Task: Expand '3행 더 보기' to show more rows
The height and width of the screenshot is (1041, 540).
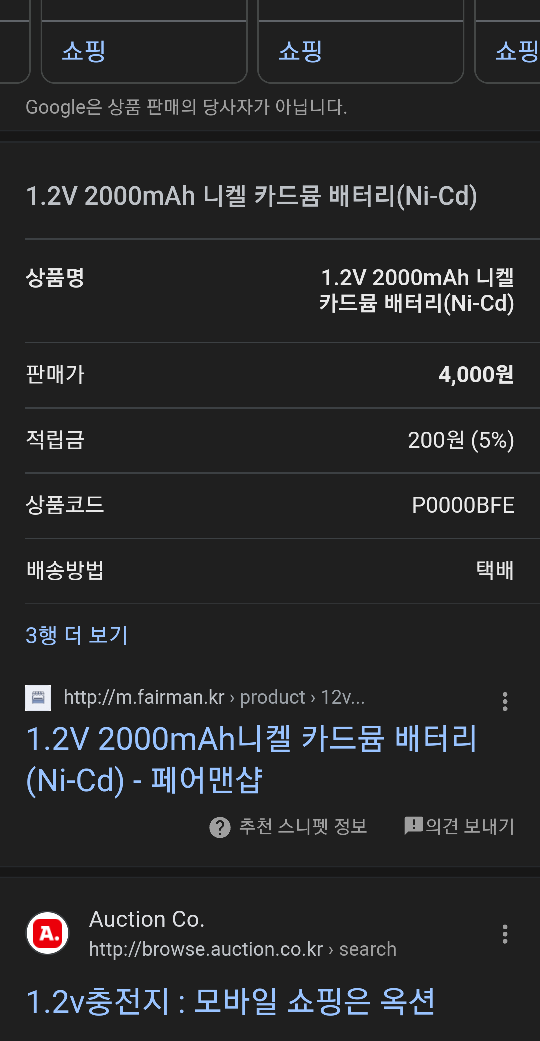Action: [76, 636]
